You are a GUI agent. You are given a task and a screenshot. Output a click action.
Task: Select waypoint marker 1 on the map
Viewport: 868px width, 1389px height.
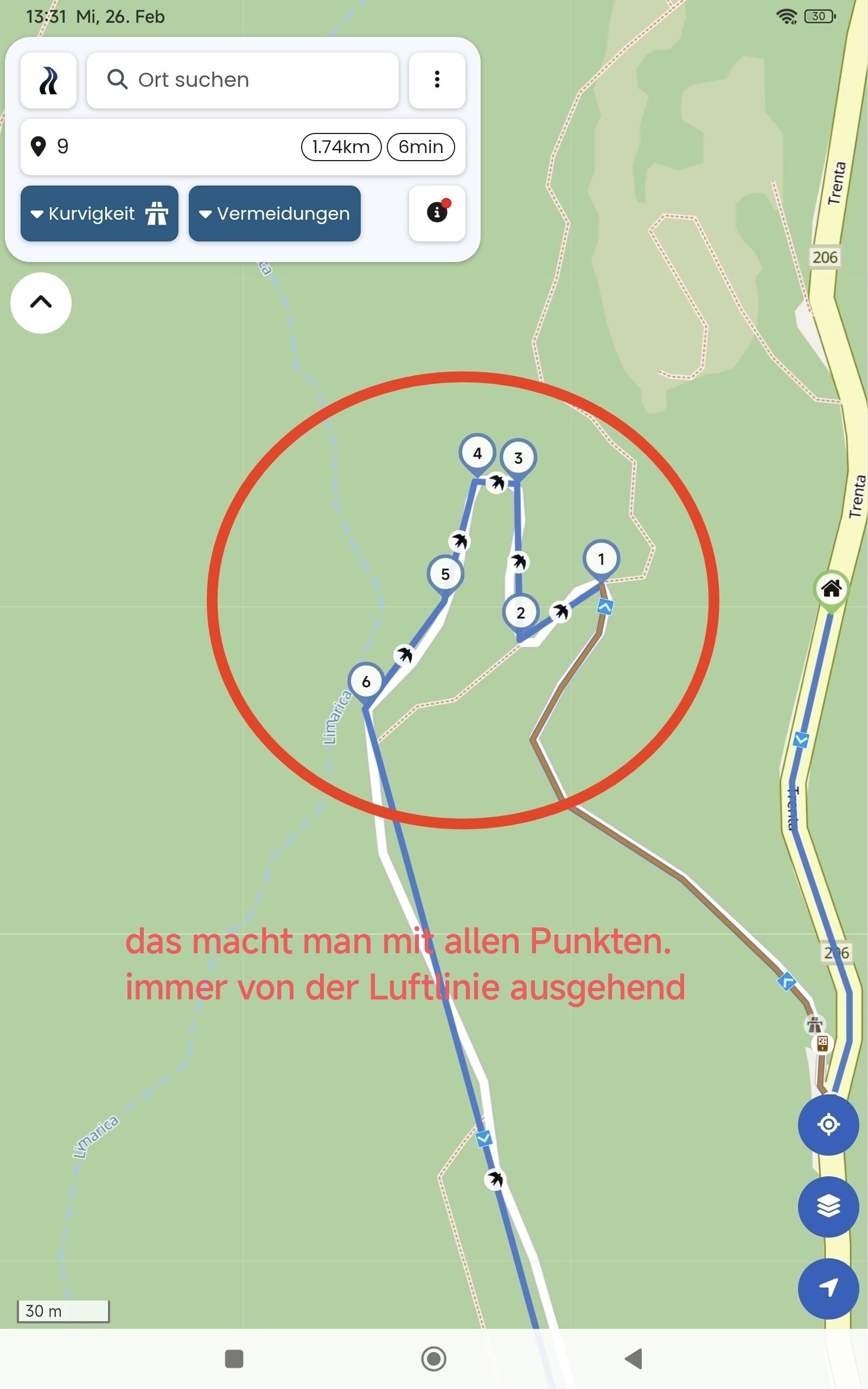[x=601, y=559]
